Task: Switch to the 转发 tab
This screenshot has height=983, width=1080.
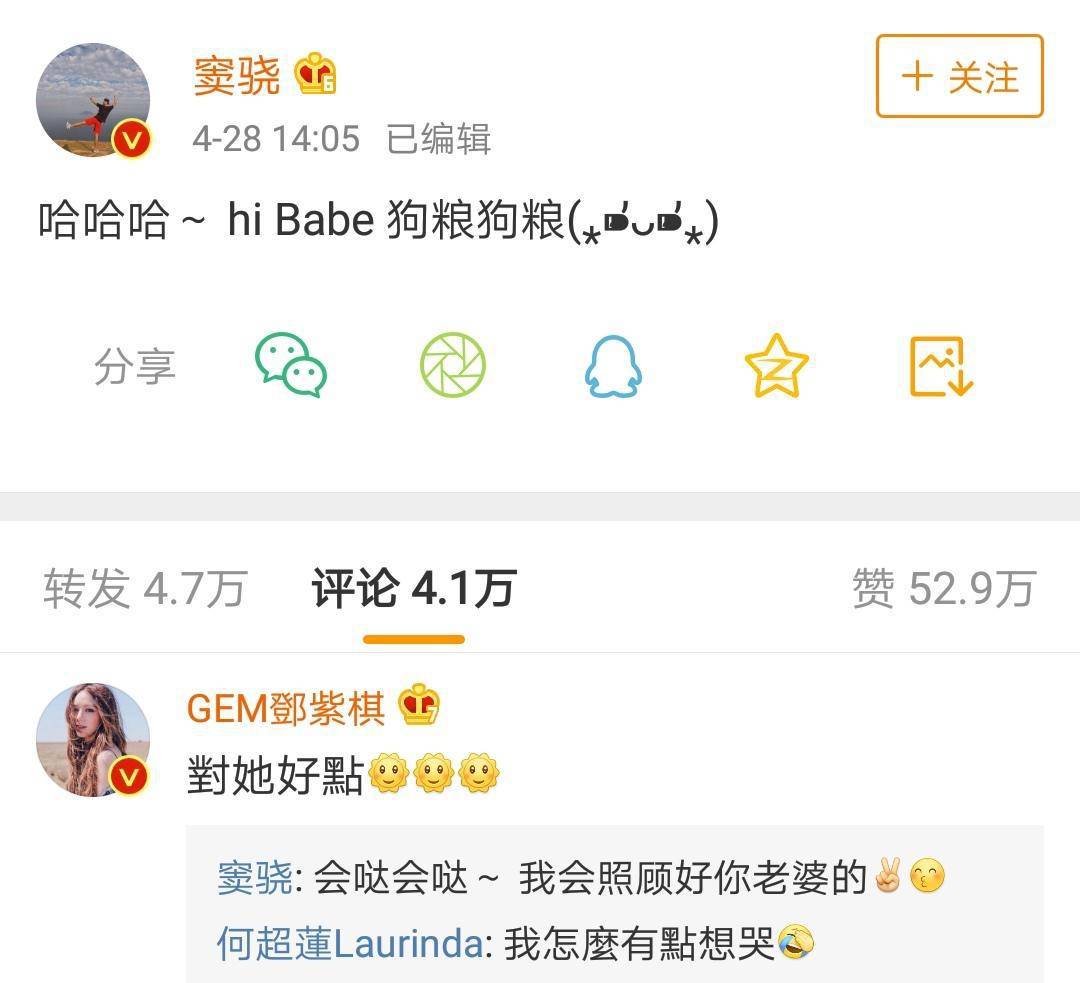Action: [144, 589]
